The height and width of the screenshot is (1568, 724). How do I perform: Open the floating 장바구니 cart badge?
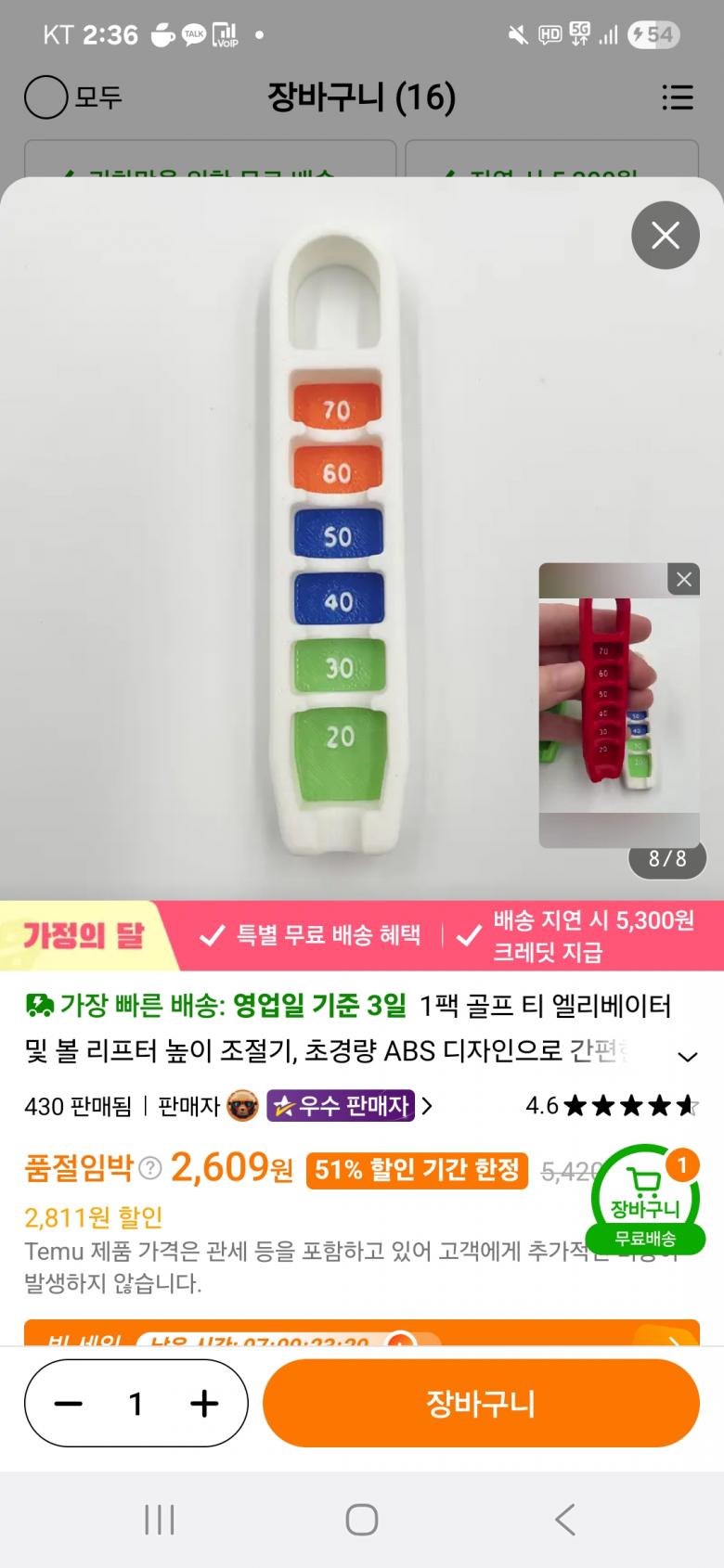(x=646, y=1197)
